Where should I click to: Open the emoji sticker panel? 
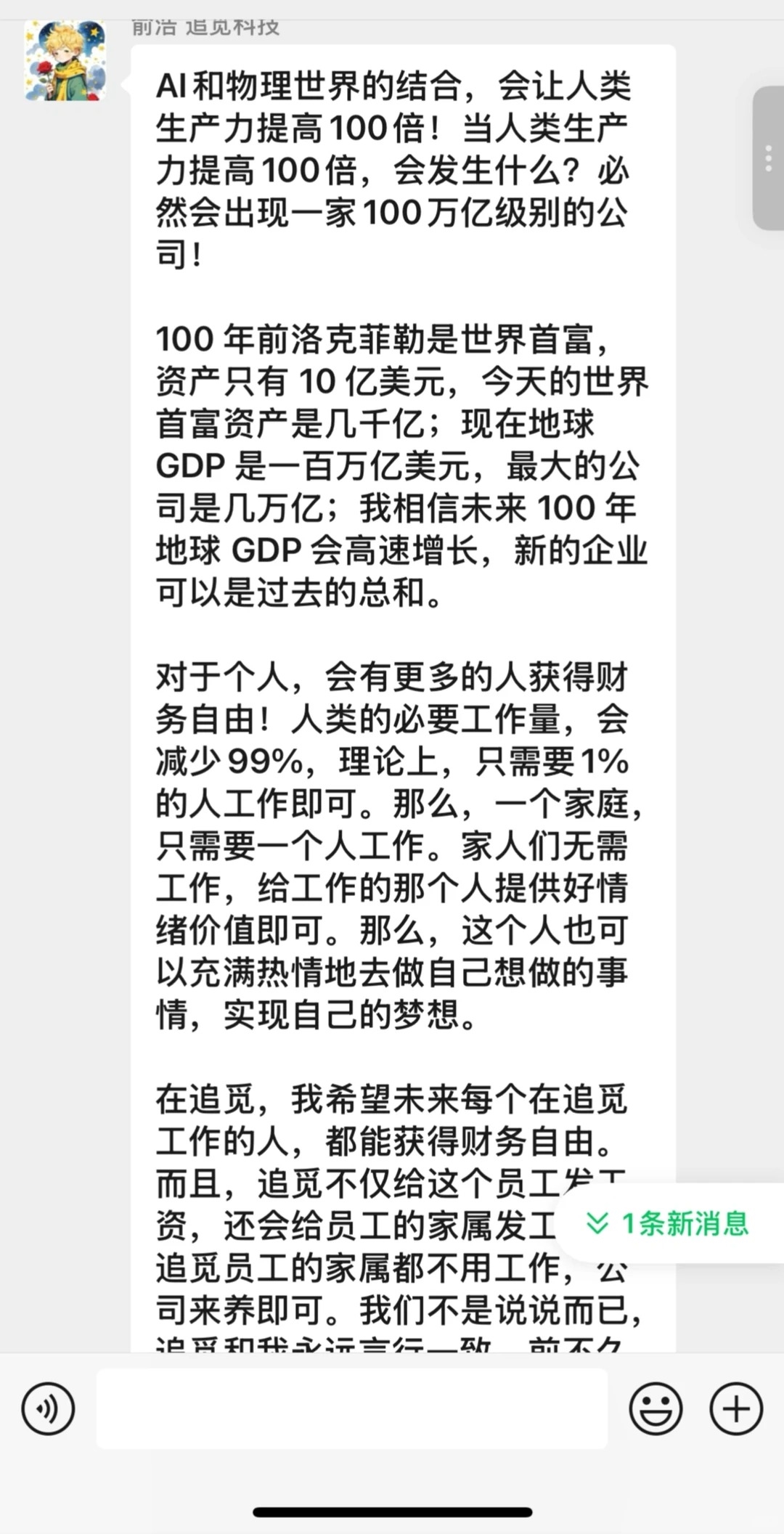tap(656, 1409)
